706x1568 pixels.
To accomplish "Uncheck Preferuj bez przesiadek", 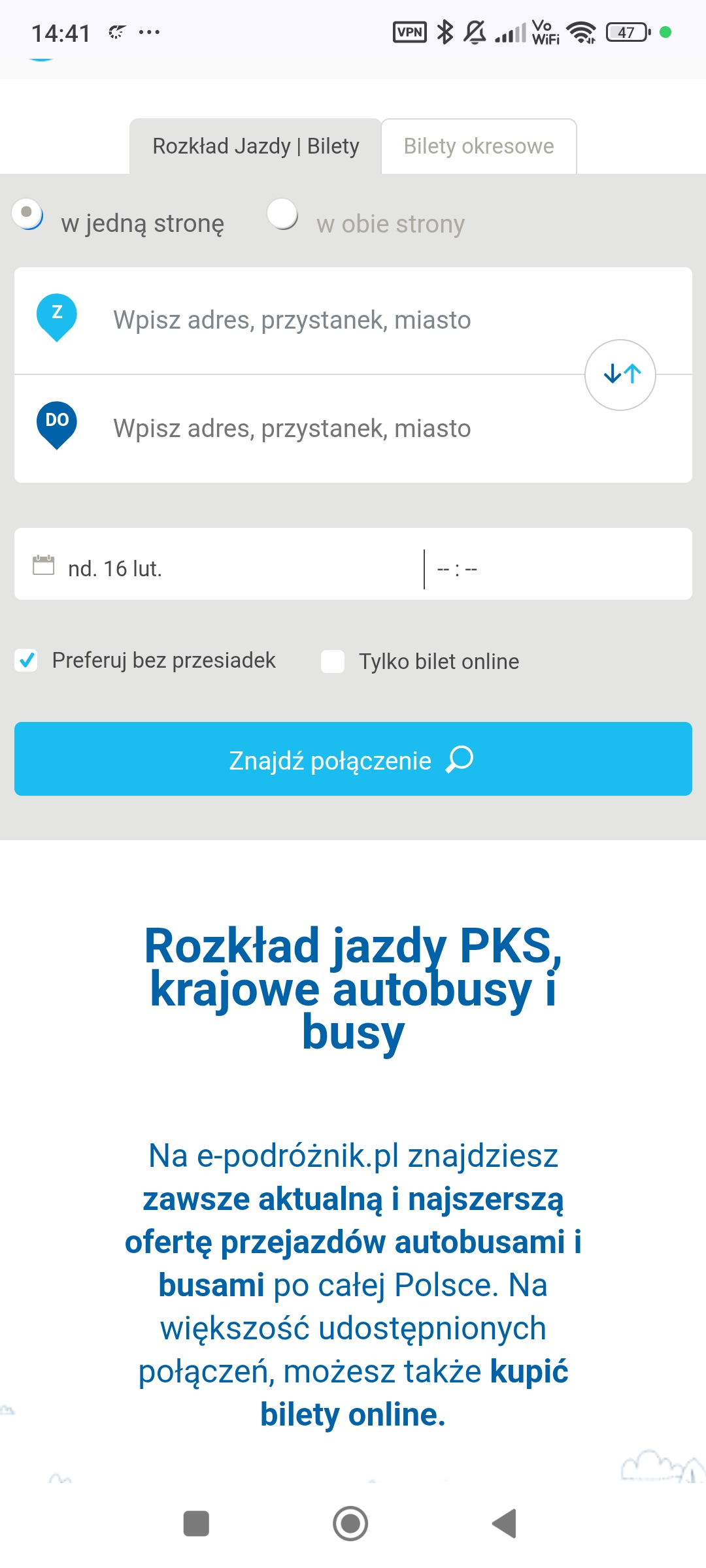I will pos(27,661).
